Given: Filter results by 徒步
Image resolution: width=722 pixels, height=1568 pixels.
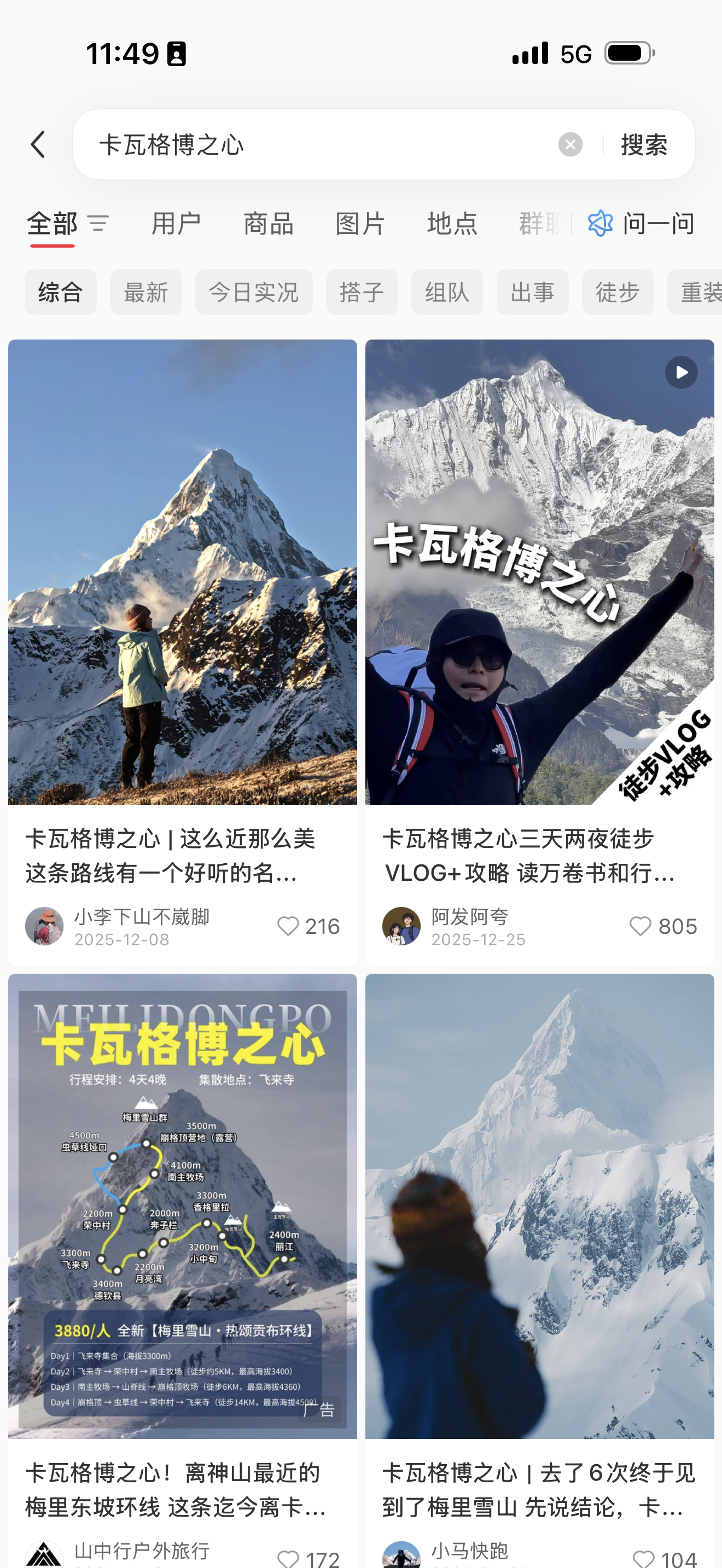Looking at the screenshot, I should click(618, 292).
